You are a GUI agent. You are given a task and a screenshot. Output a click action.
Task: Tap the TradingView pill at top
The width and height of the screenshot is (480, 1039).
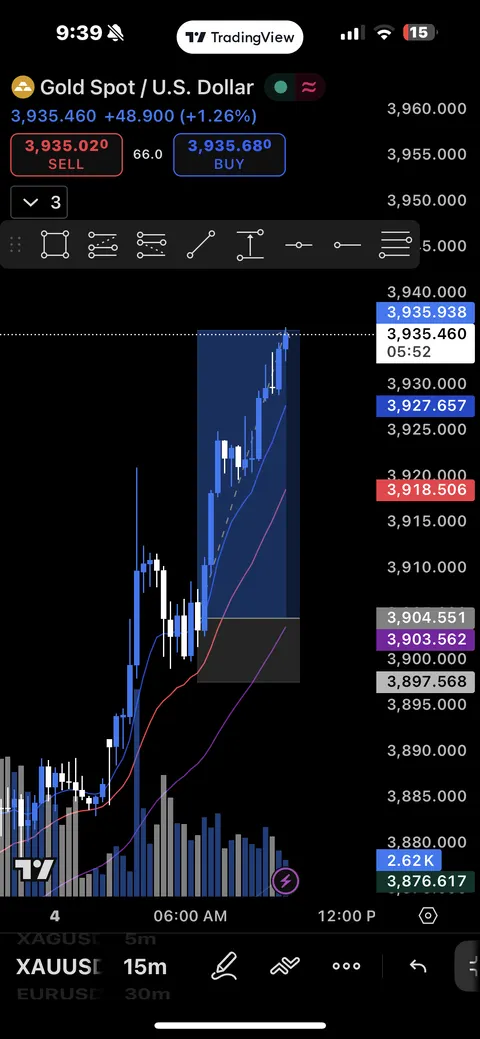(240, 37)
